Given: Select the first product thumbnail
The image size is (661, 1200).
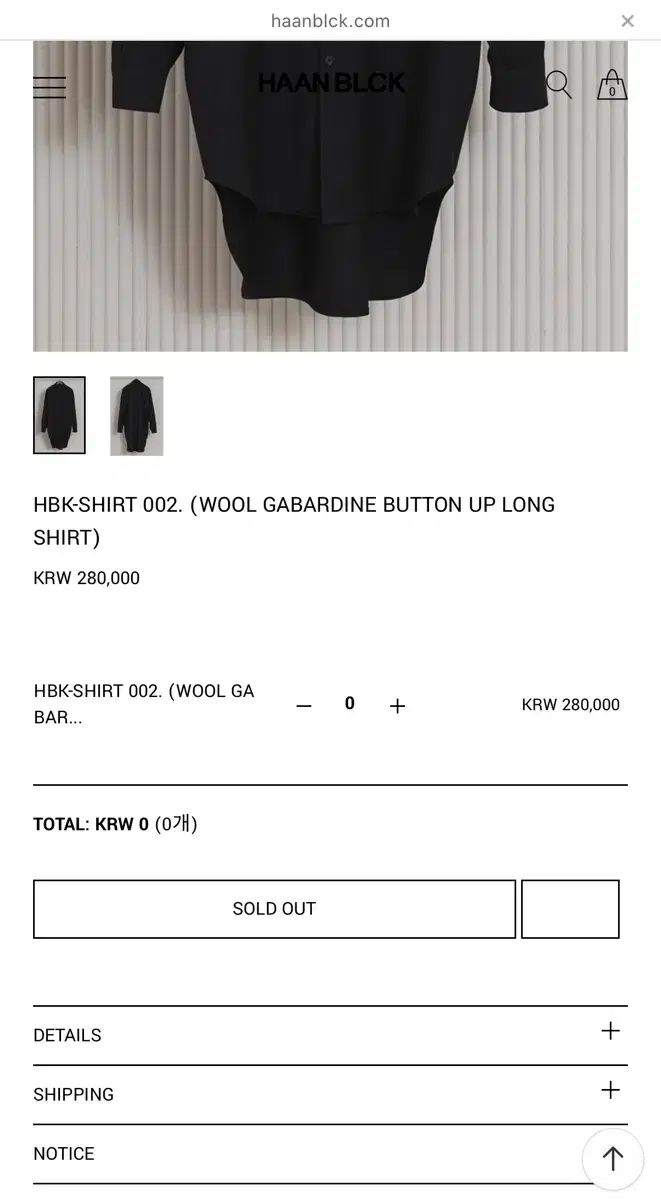Looking at the screenshot, I should (59, 415).
